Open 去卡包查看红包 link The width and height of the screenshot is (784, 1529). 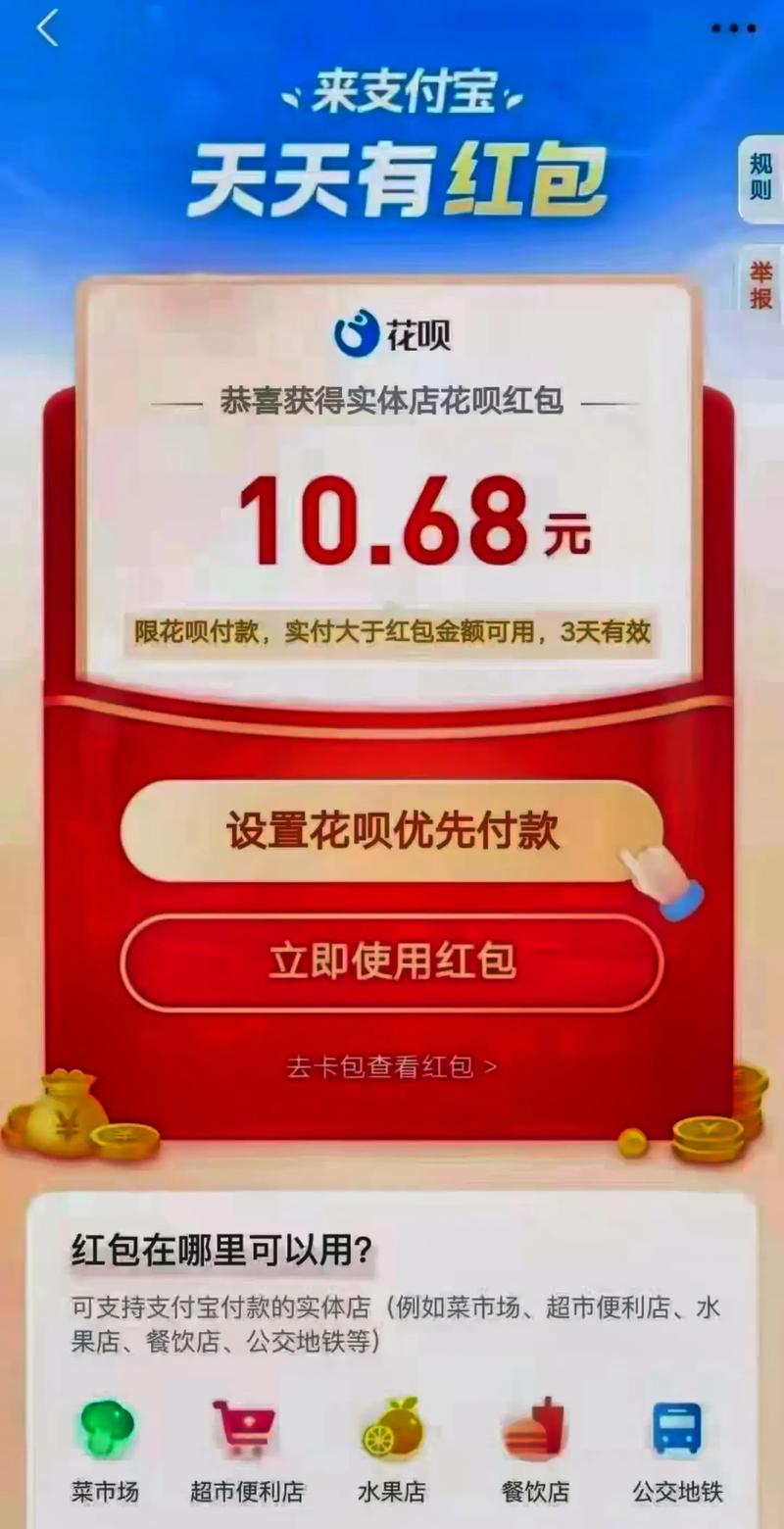[392, 1066]
